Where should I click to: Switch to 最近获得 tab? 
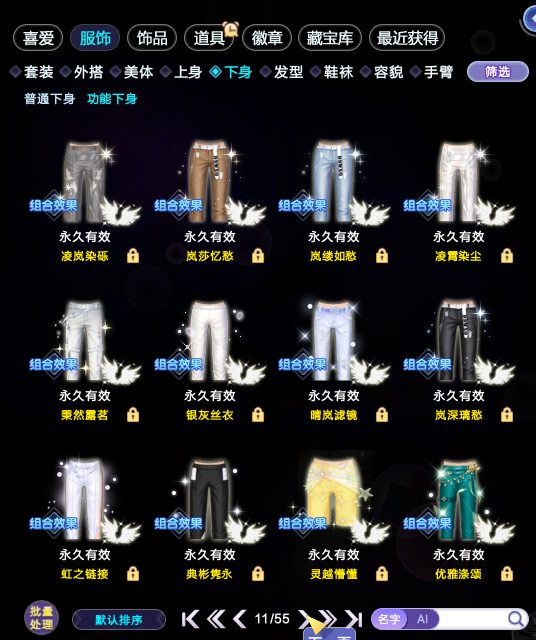pos(407,38)
